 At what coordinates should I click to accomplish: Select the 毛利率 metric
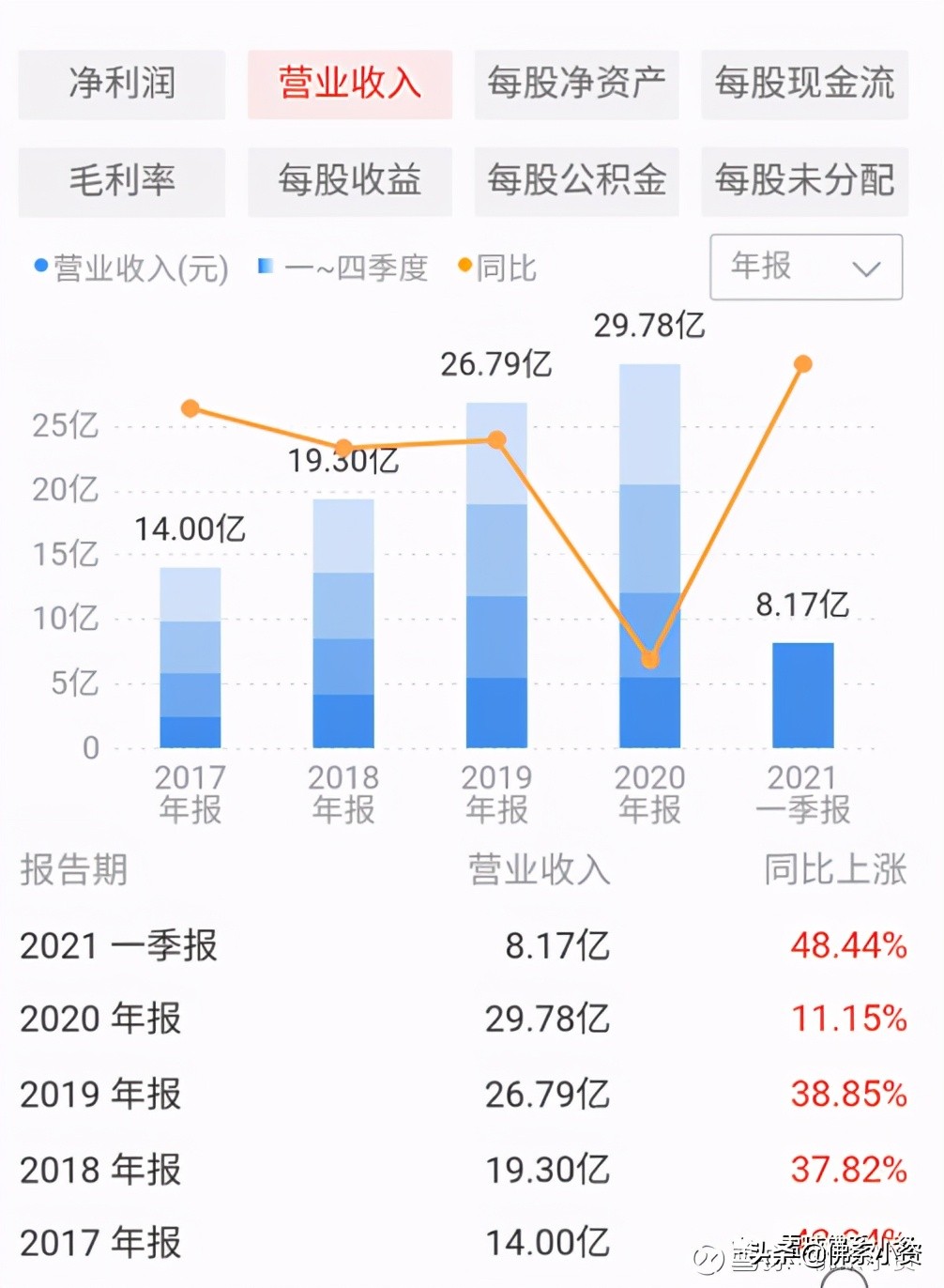pyautogui.click(x=121, y=182)
